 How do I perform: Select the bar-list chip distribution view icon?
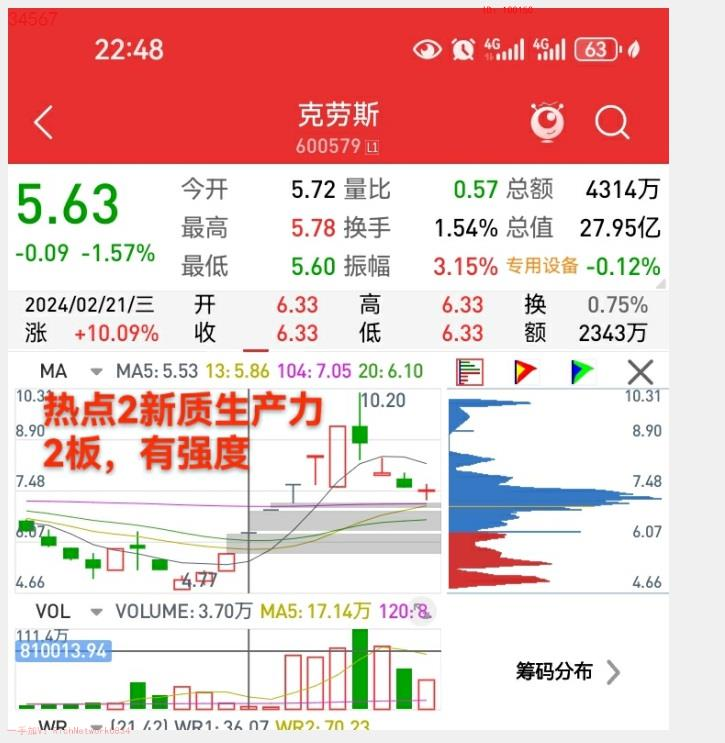pyautogui.click(x=469, y=373)
